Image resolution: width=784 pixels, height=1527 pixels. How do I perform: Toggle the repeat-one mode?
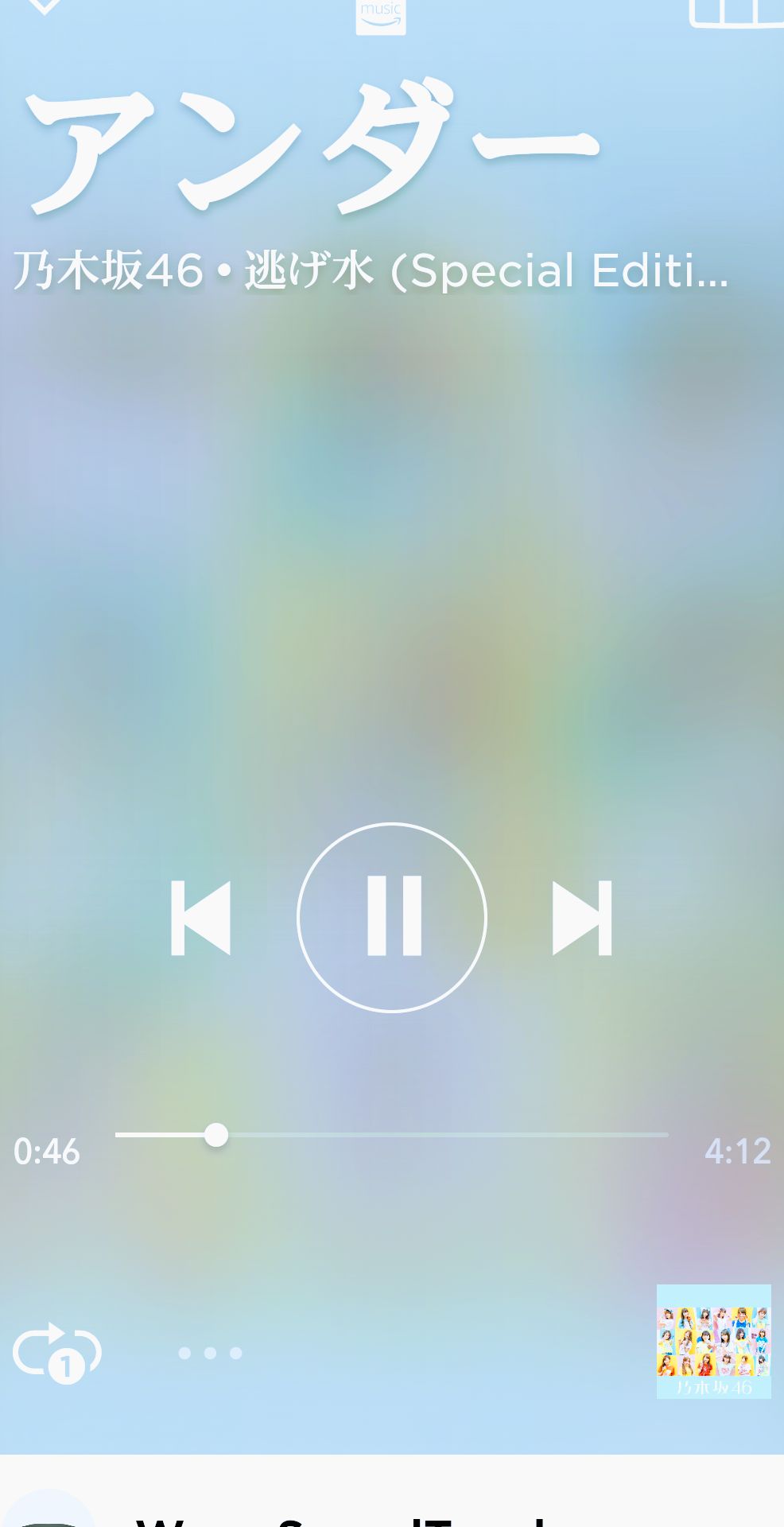[x=57, y=1352]
